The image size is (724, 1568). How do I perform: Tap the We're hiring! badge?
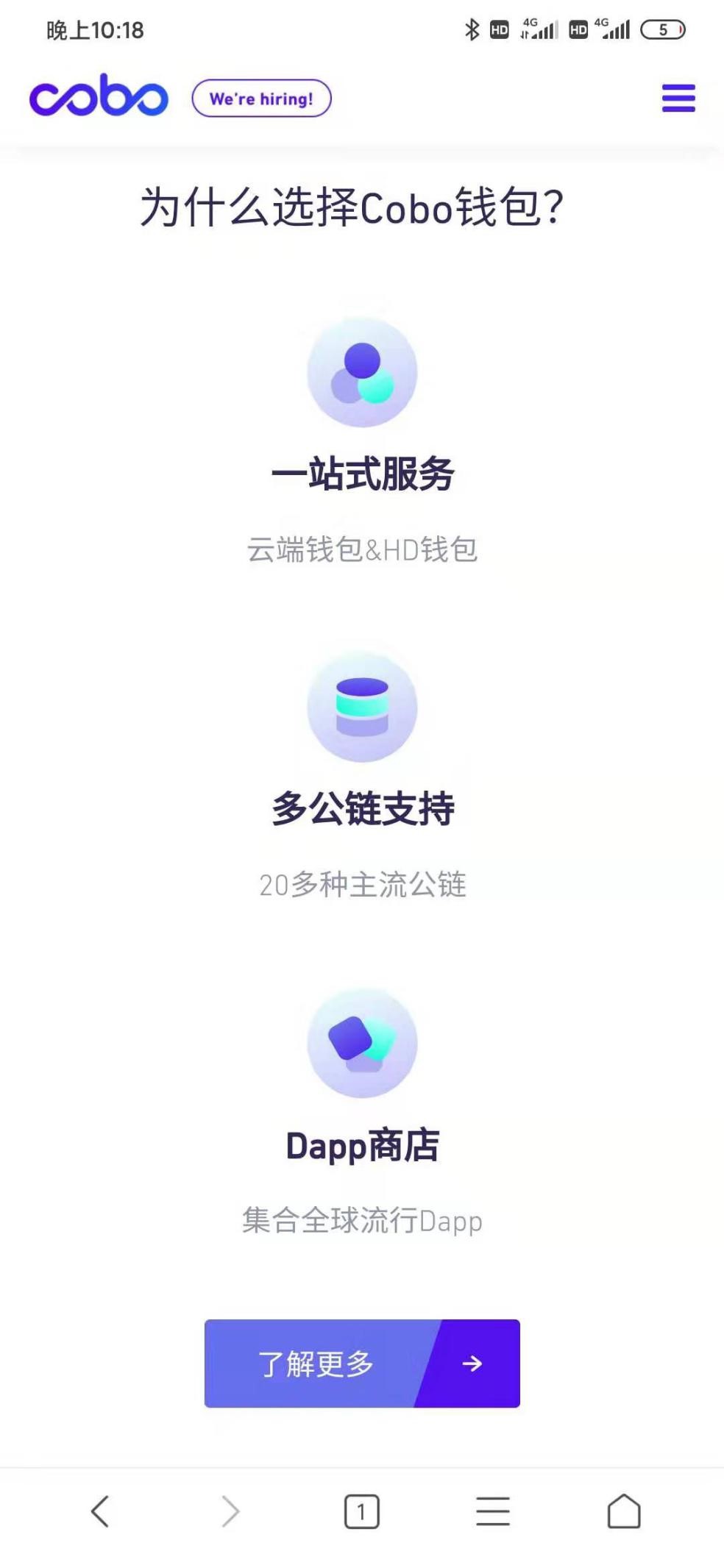click(262, 99)
